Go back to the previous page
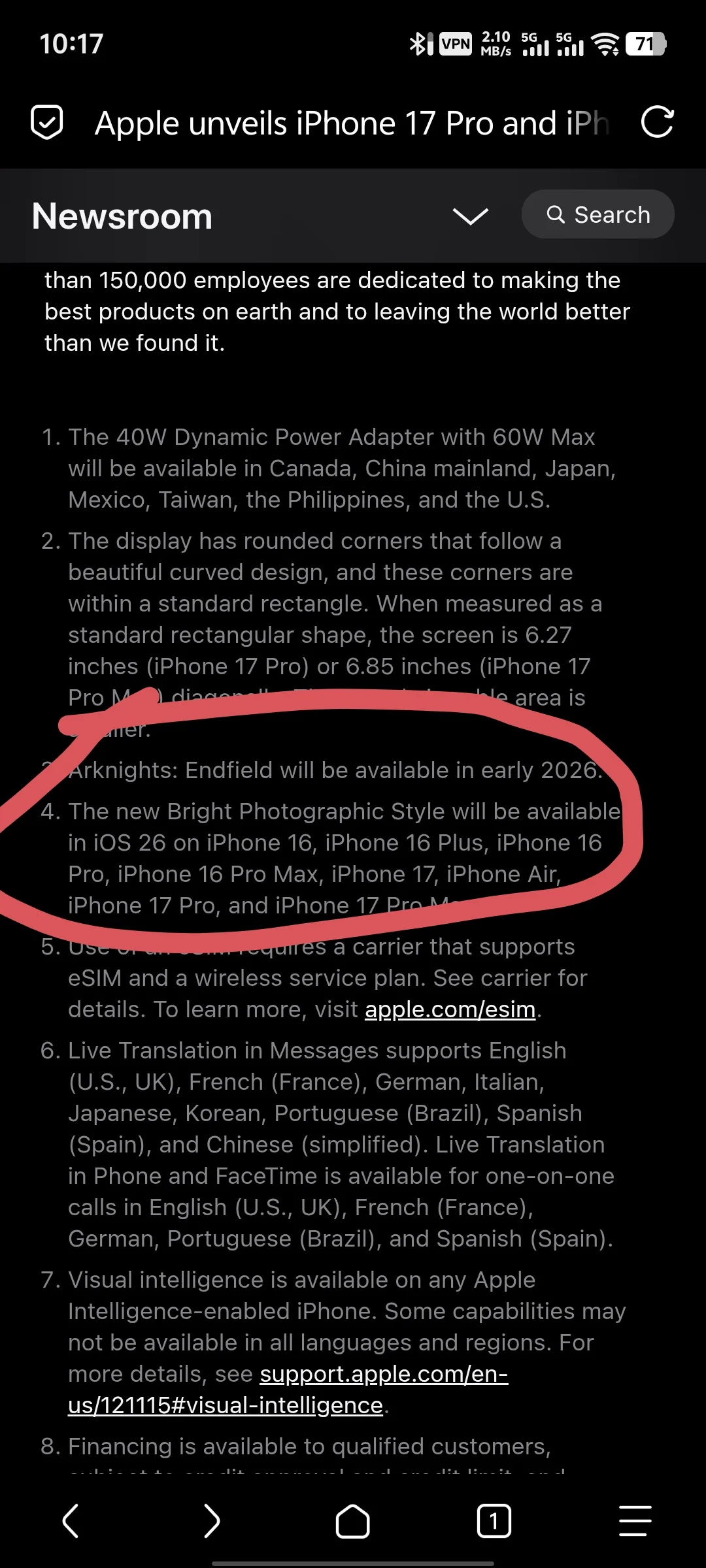Screen dimensions: 706x1568 point(71,1521)
